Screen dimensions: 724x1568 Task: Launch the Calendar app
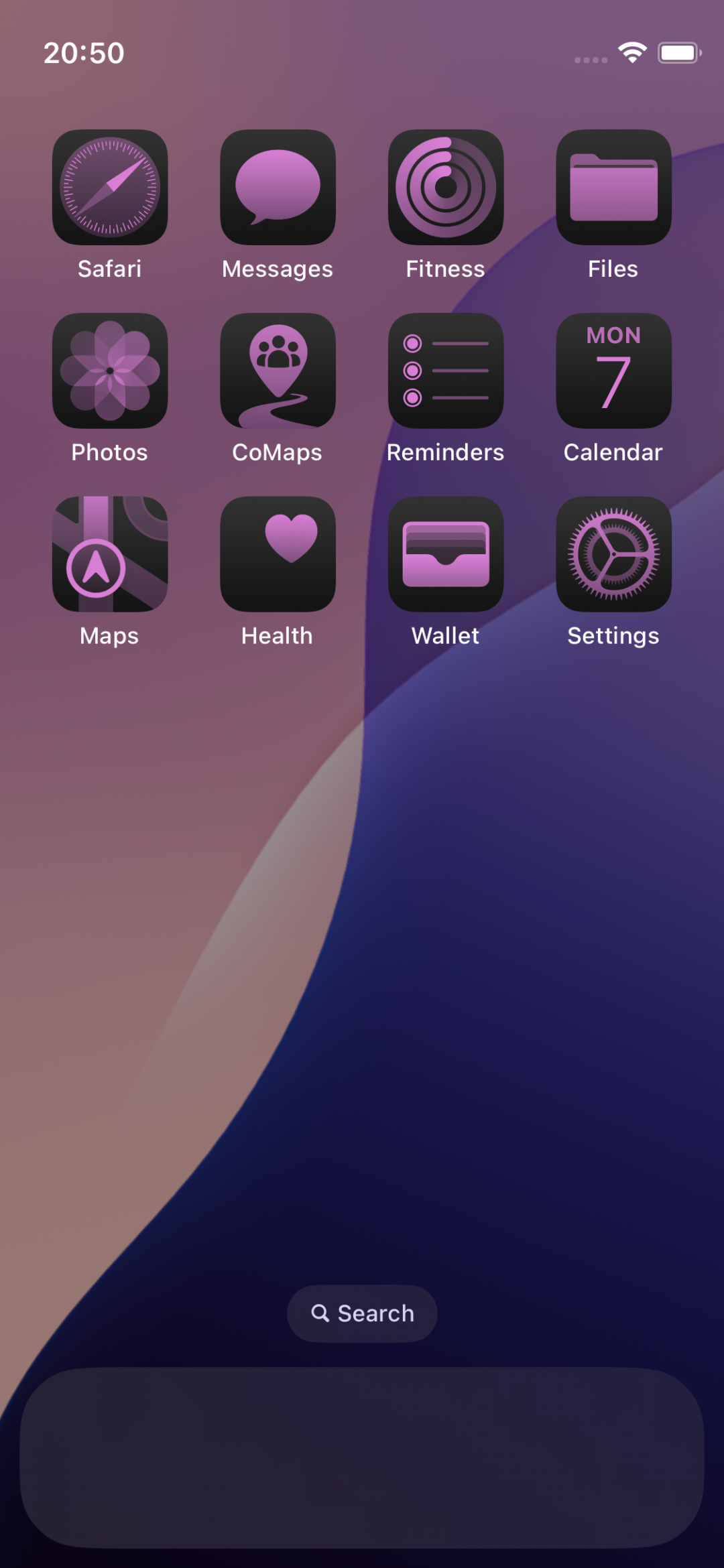coord(613,371)
